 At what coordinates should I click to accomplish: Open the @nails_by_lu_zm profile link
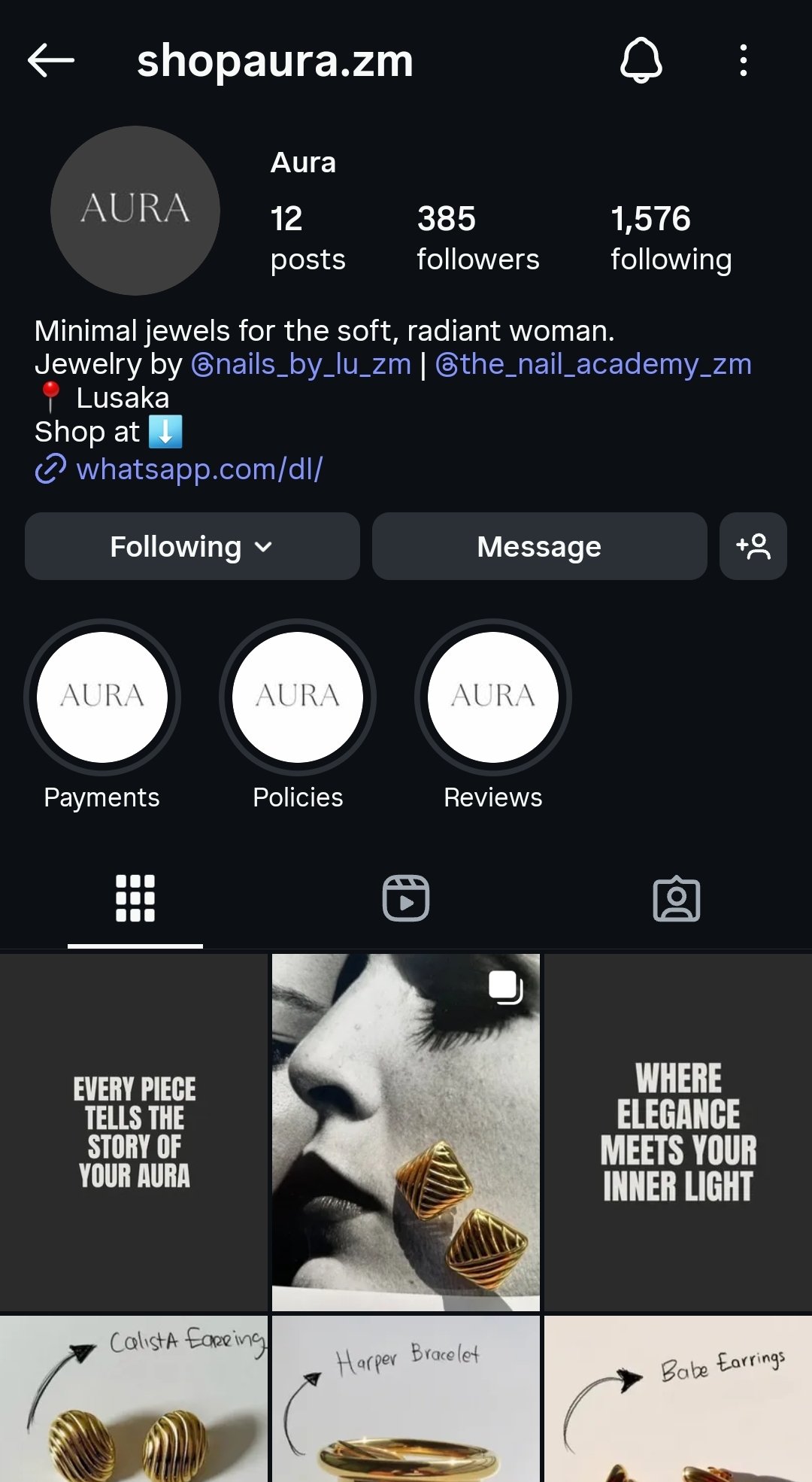pyautogui.click(x=301, y=364)
